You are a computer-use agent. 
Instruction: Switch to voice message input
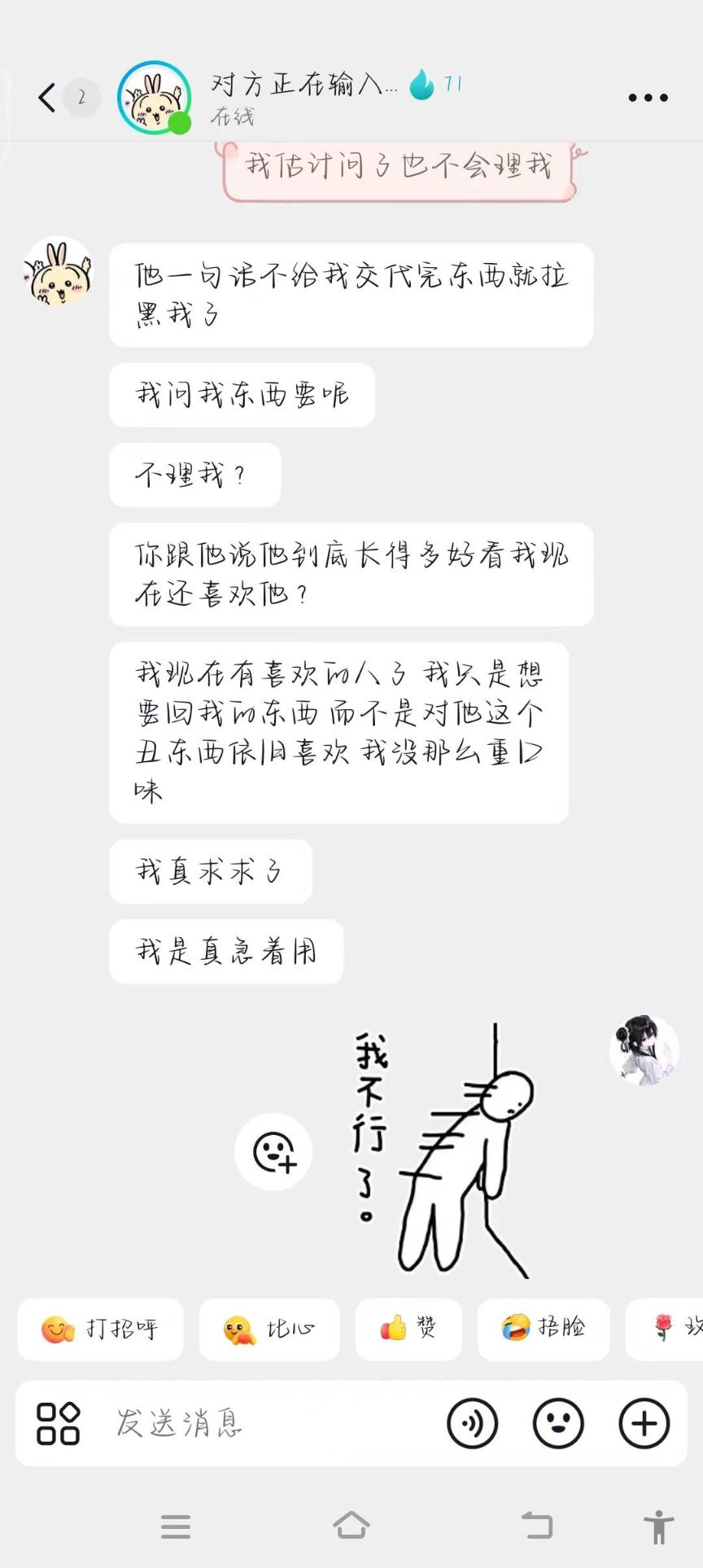pos(473,1424)
